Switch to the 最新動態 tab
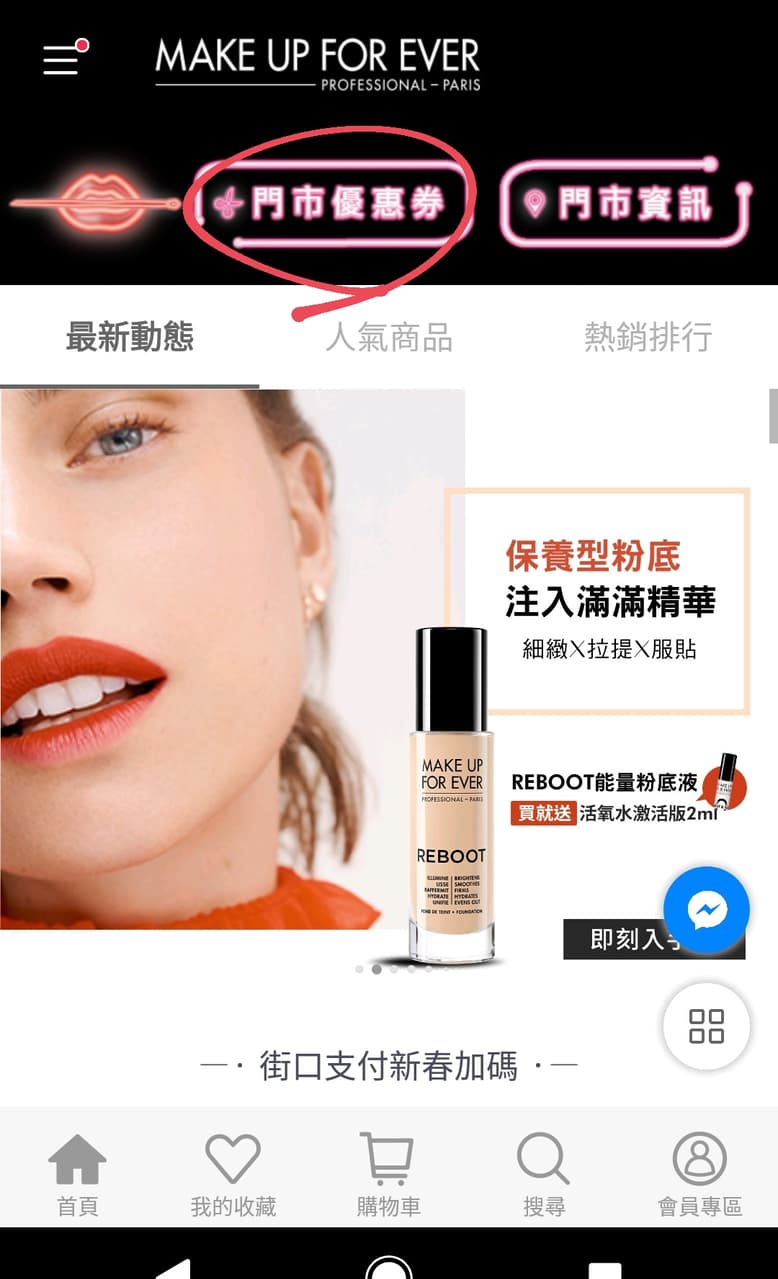 pos(130,338)
